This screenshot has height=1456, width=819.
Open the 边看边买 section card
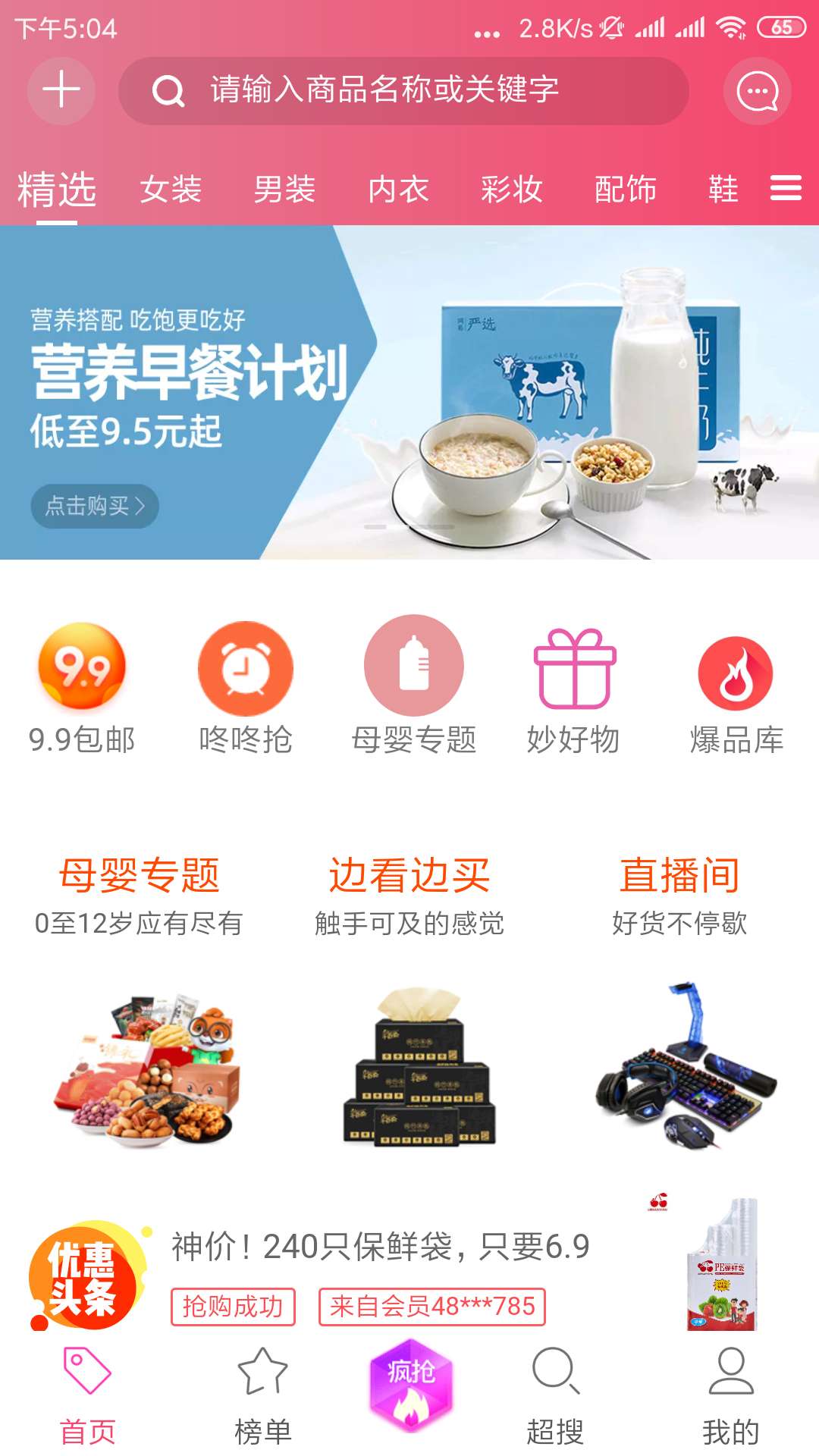coord(409,1001)
